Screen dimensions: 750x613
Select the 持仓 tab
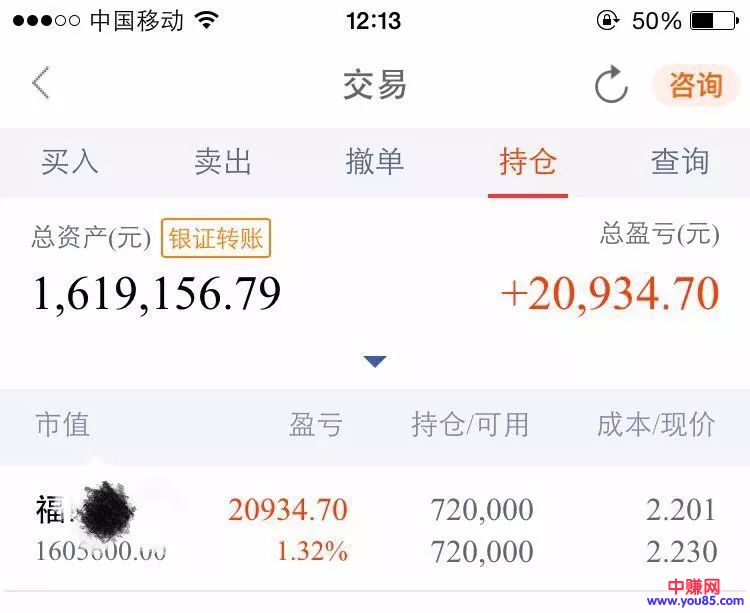528,162
